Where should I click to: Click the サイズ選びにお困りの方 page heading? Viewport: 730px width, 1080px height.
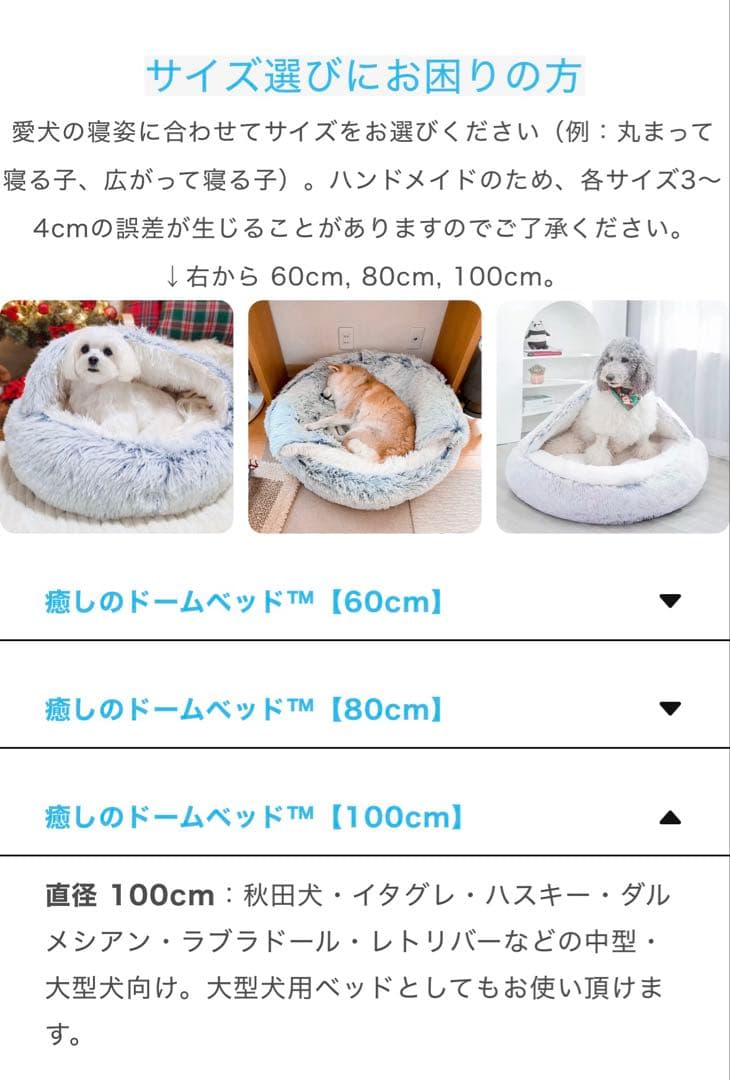pos(365,72)
